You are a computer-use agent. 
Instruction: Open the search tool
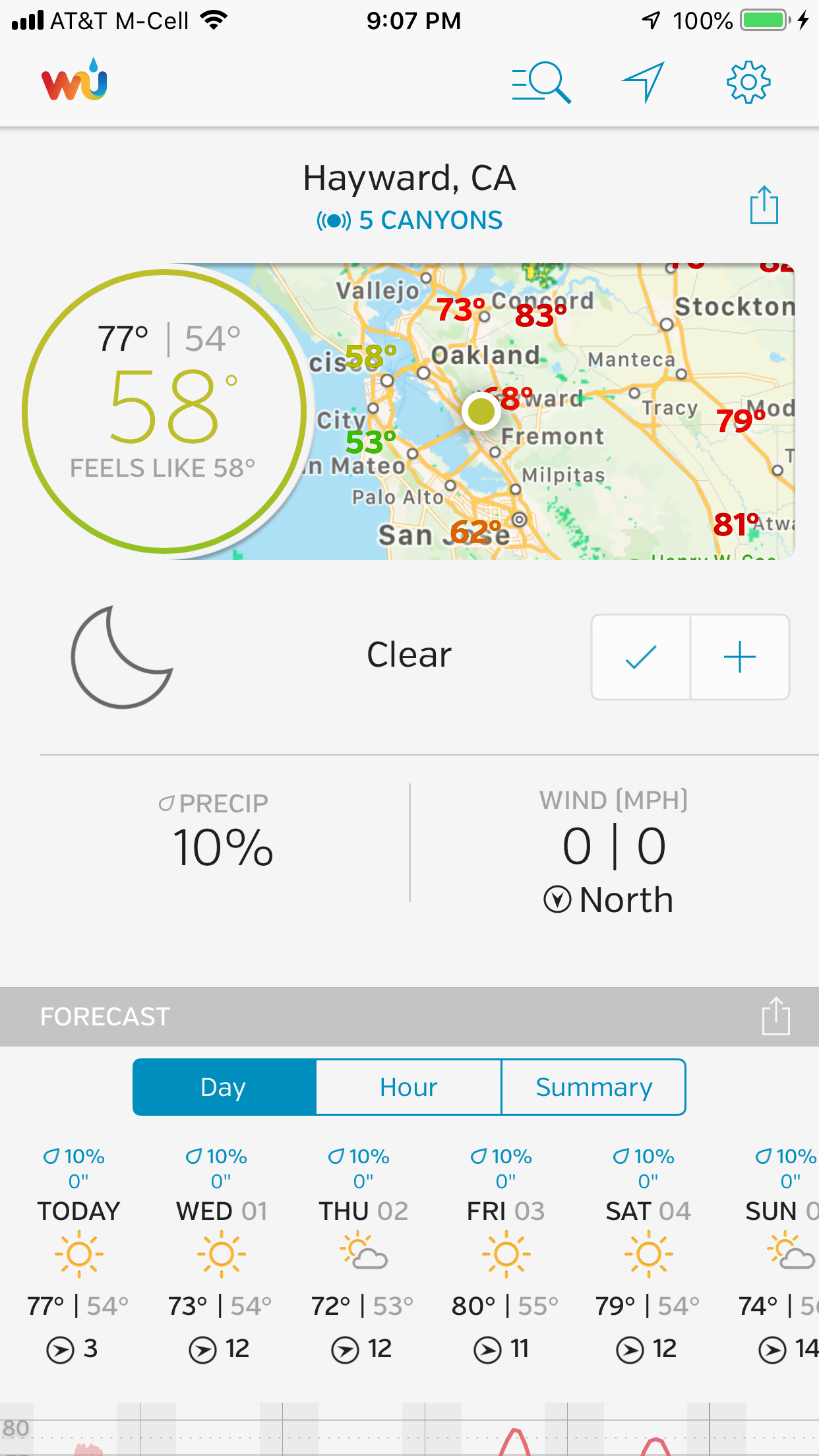point(541,81)
